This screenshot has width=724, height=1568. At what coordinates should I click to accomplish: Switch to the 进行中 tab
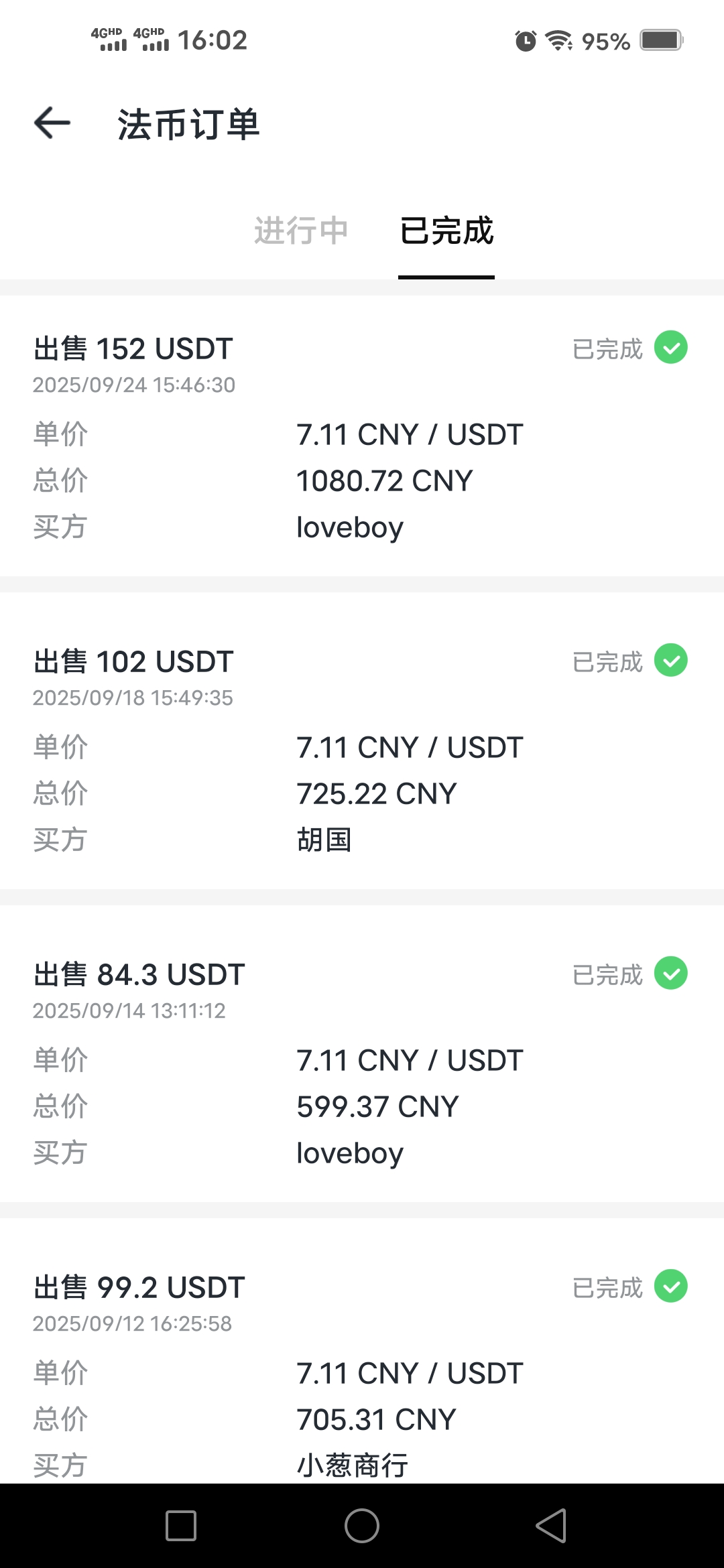pos(301,231)
